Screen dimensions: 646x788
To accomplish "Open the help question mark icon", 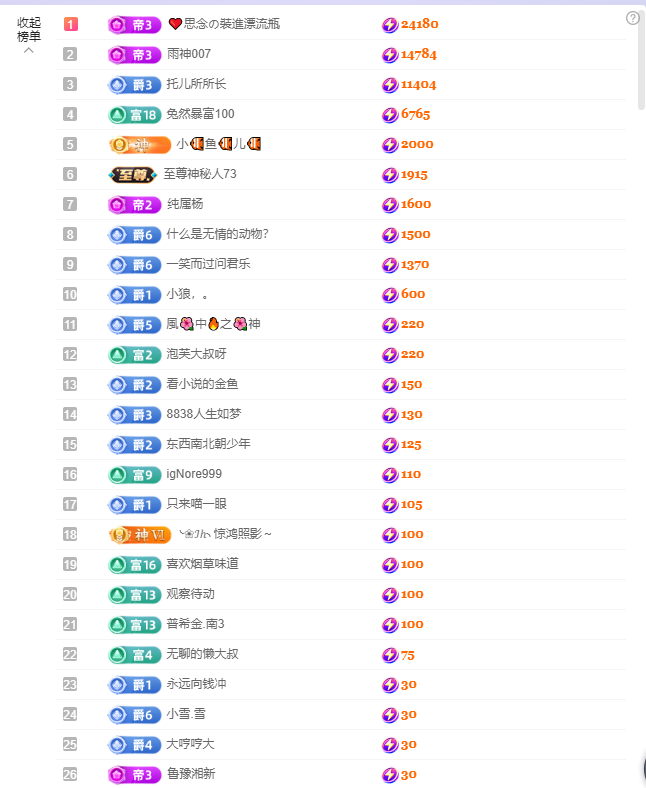I will [x=632, y=18].
